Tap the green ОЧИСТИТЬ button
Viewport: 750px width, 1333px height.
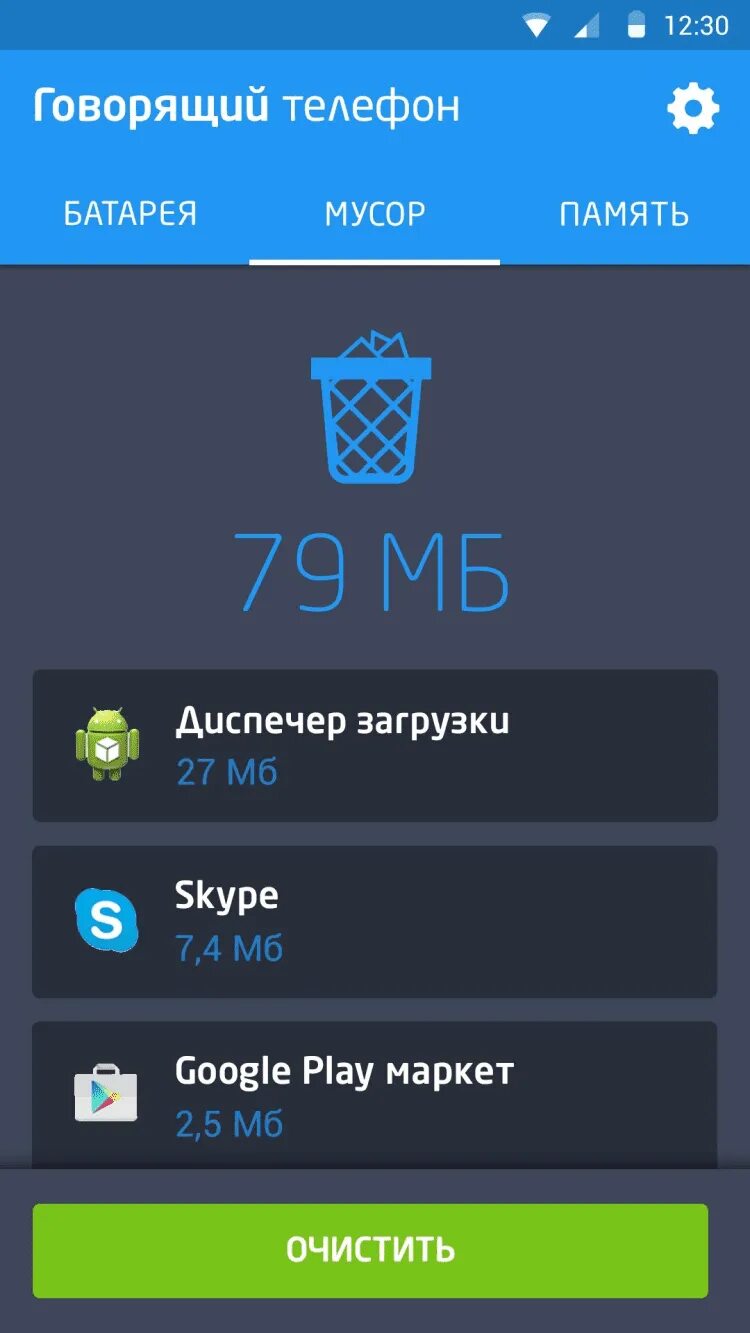(x=370, y=1251)
